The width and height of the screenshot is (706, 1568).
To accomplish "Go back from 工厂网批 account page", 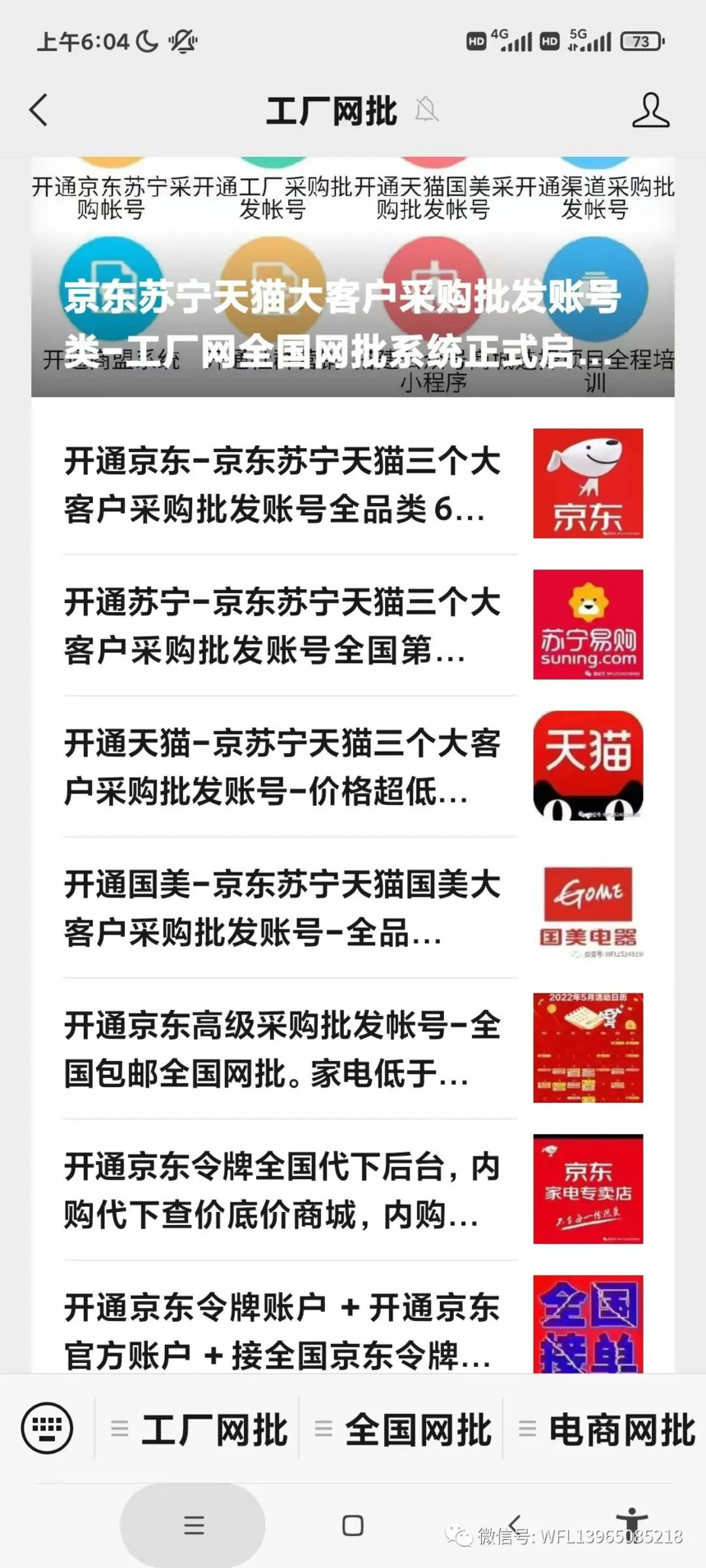I will click(39, 110).
